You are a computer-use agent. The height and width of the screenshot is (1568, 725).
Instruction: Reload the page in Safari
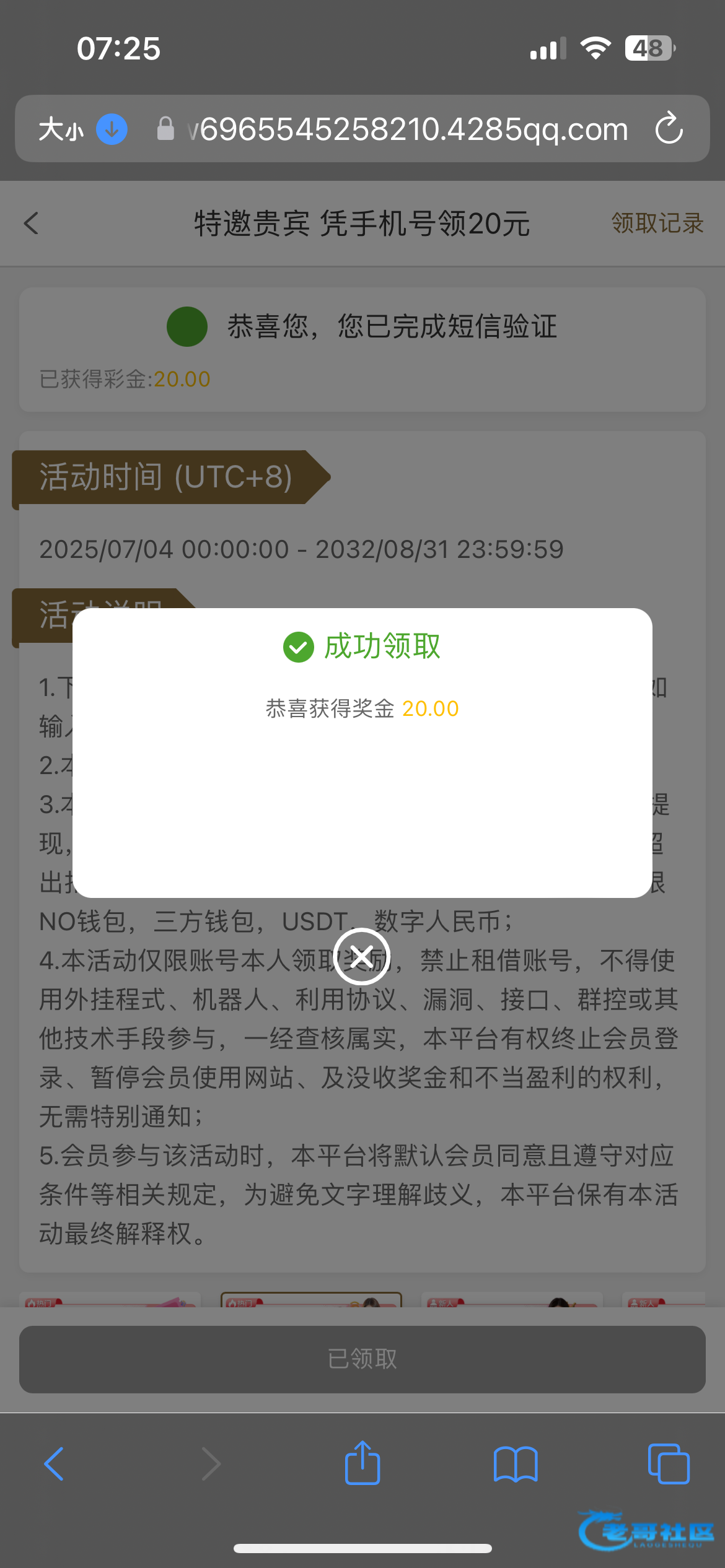[x=669, y=128]
